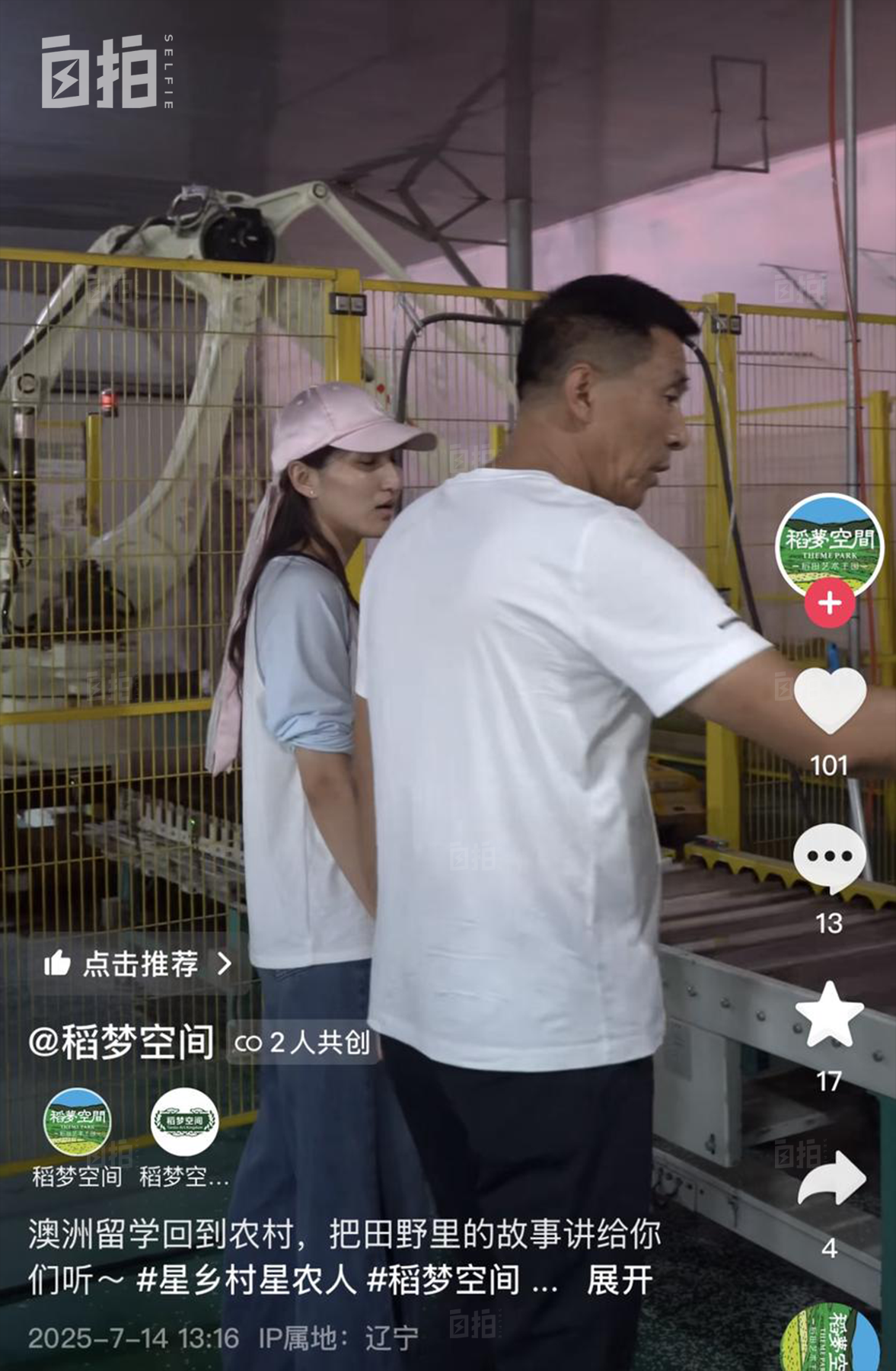
Task: Open the second co-creator avatar 稻梦空...
Action: [184, 1122]
